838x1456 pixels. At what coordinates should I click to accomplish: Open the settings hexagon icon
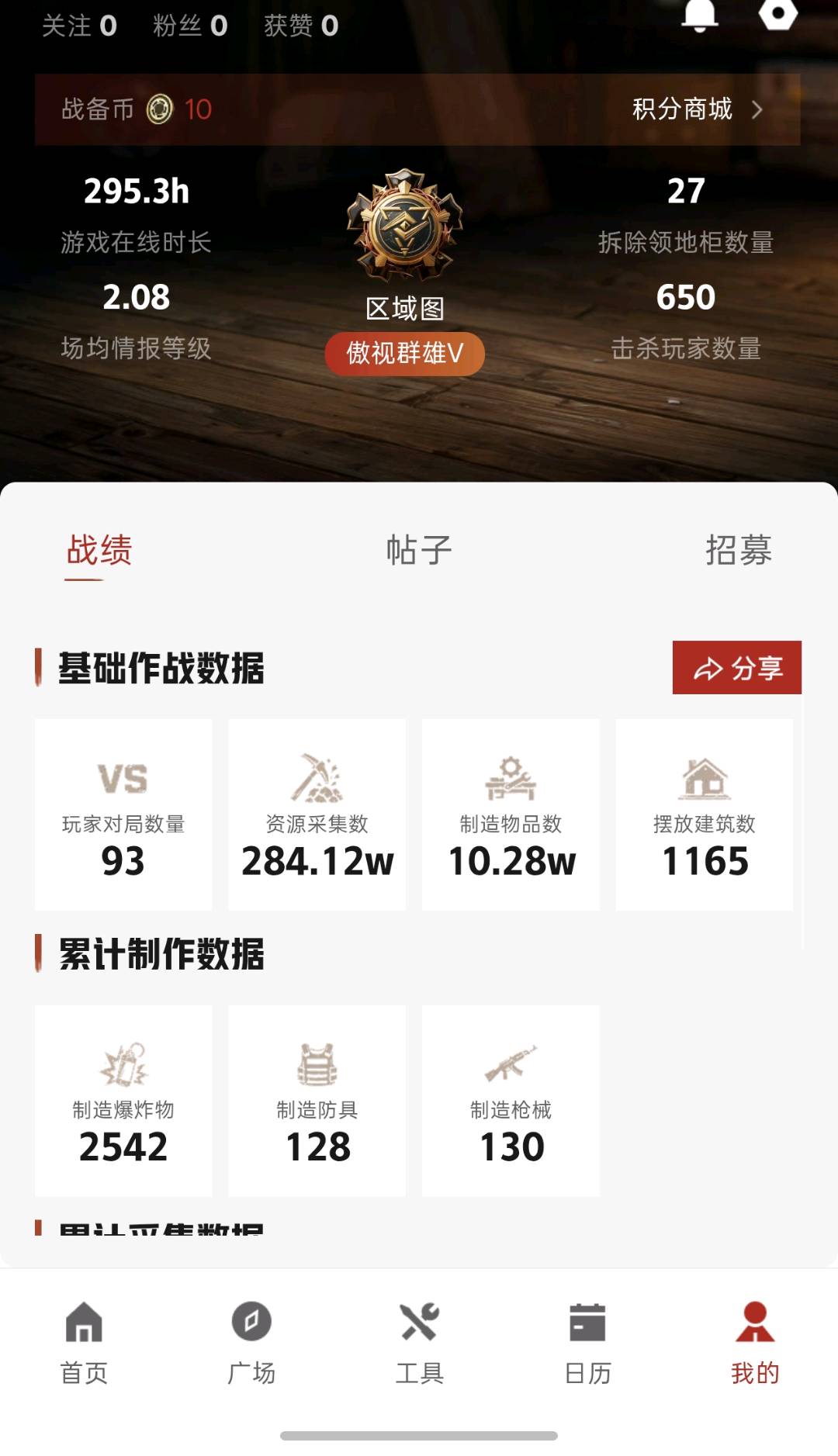click(777, 13)
